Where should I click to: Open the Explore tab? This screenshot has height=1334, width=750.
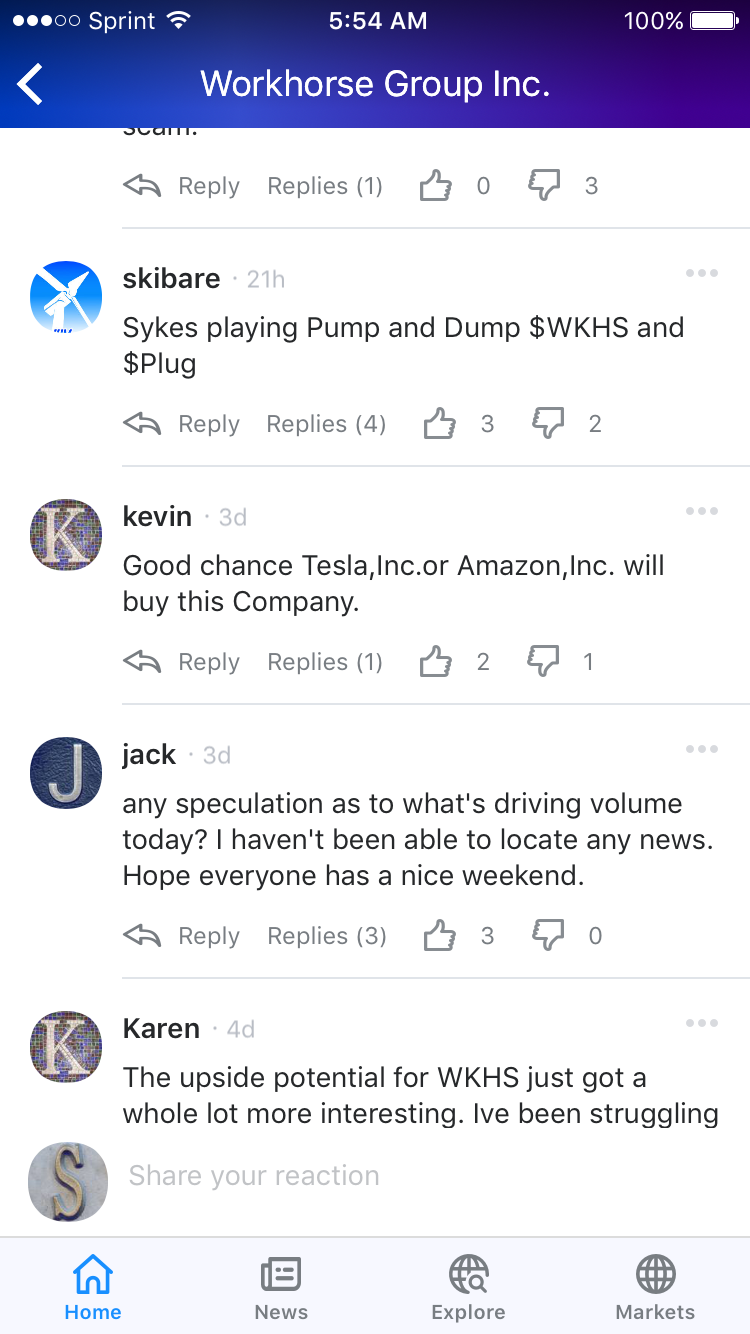468,1288
